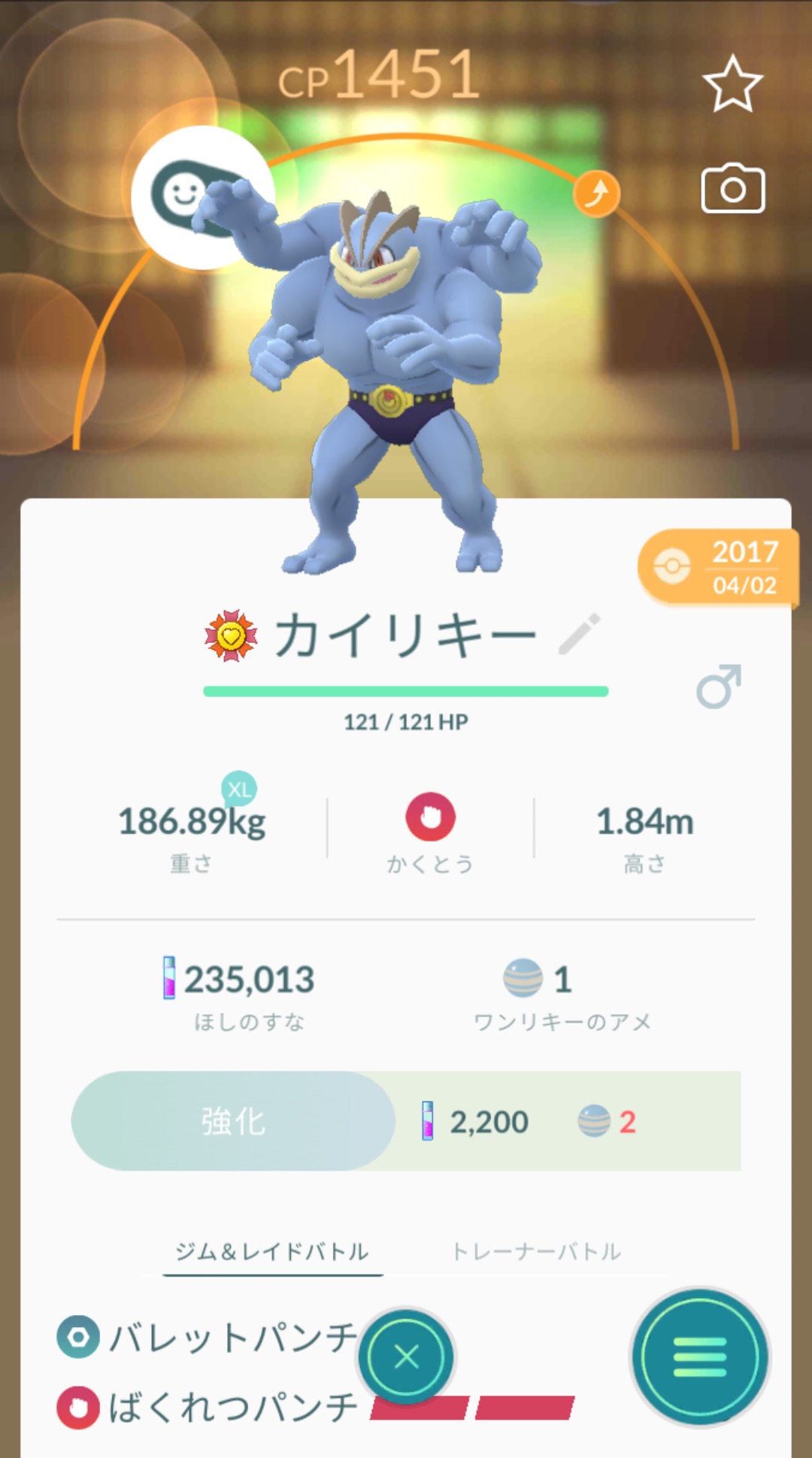Tap the 強化 power up button
Image resolution: width=812 pixels, height=1458 pixels.
tap(233, 1121)
